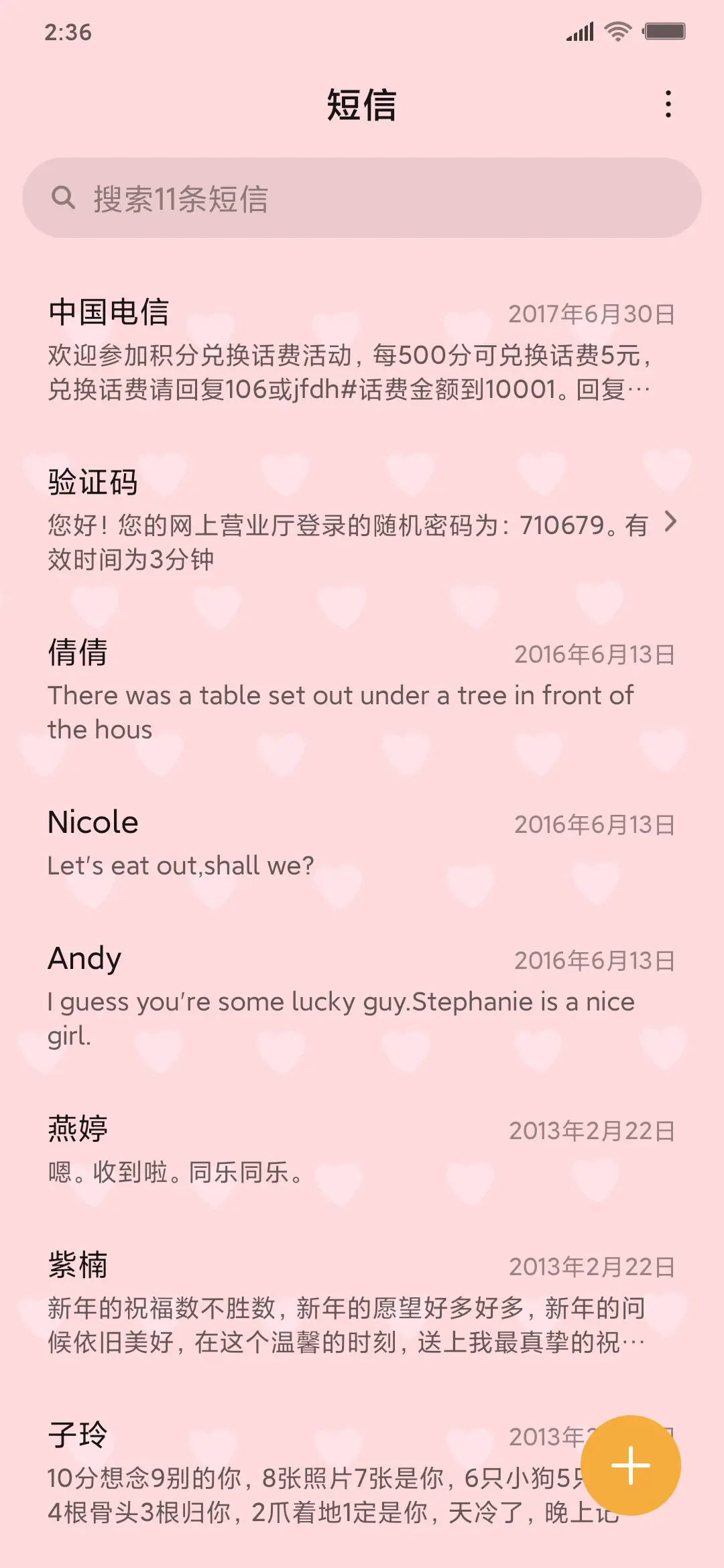
Task: Open the conversation with 倩倩
Action: (335, 690)
